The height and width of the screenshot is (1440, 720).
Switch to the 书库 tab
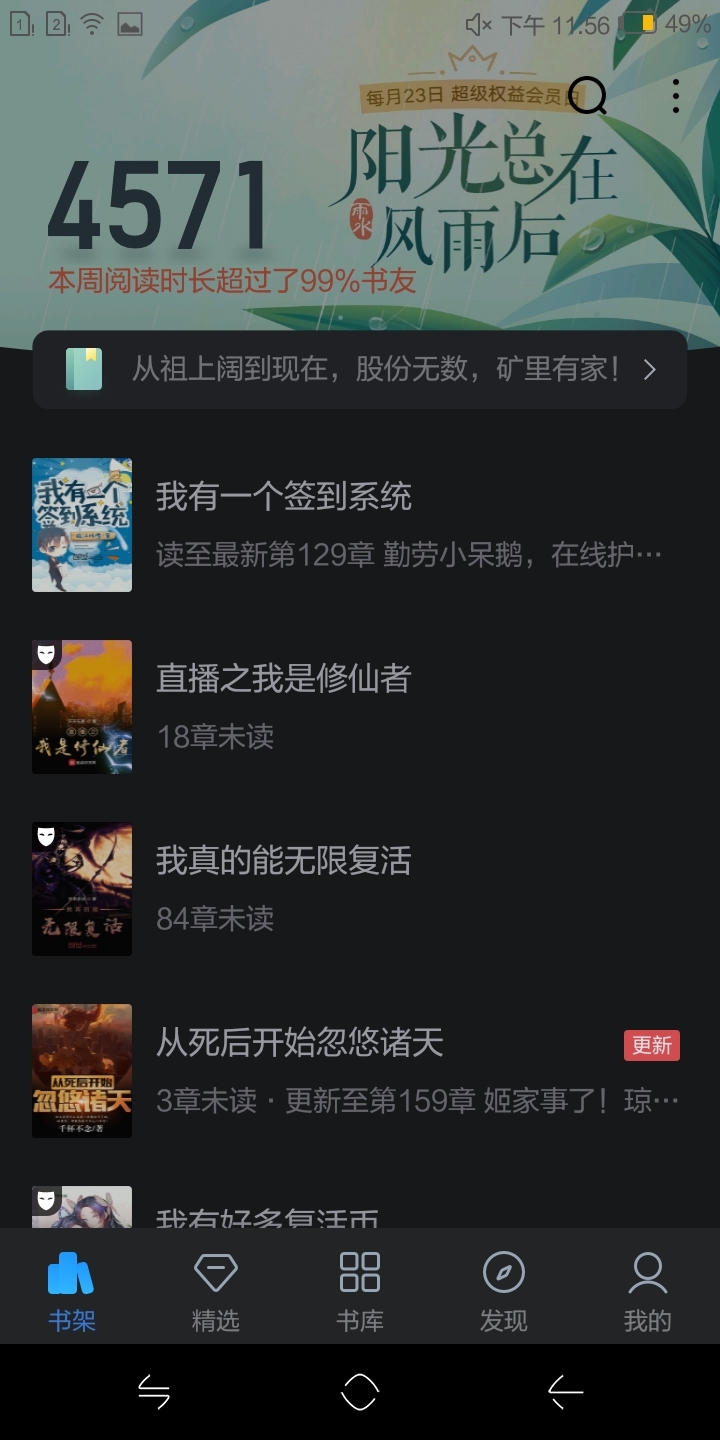tap(360, 1292)
